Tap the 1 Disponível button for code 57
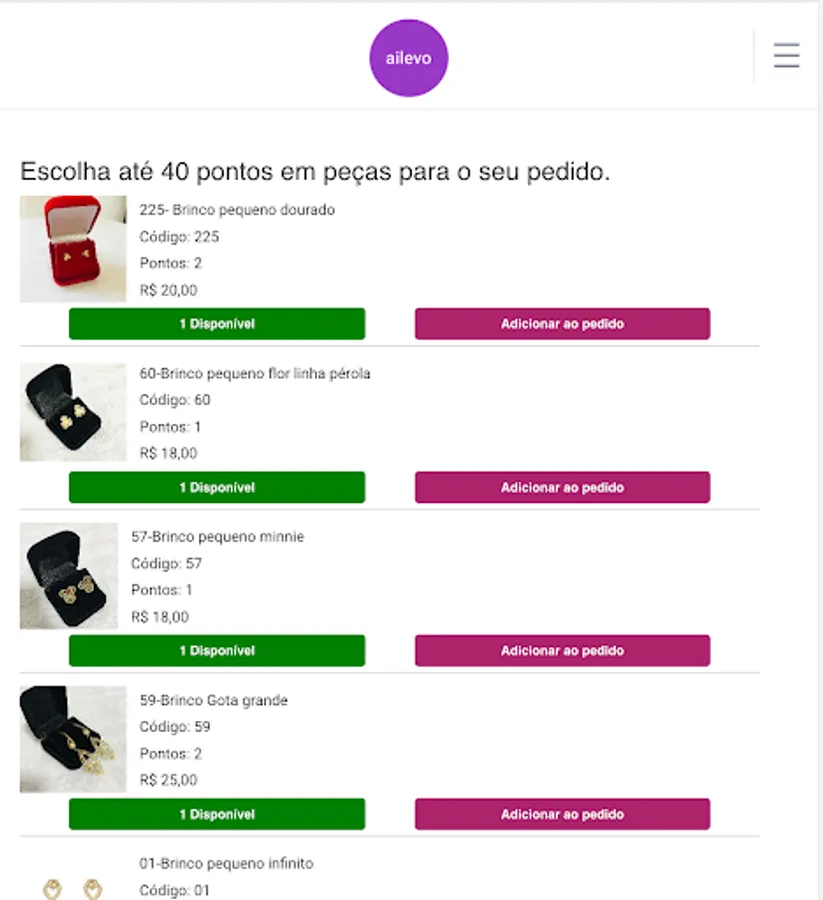The height and width of the screenshot is (900, 823). (x=217, y=651)
